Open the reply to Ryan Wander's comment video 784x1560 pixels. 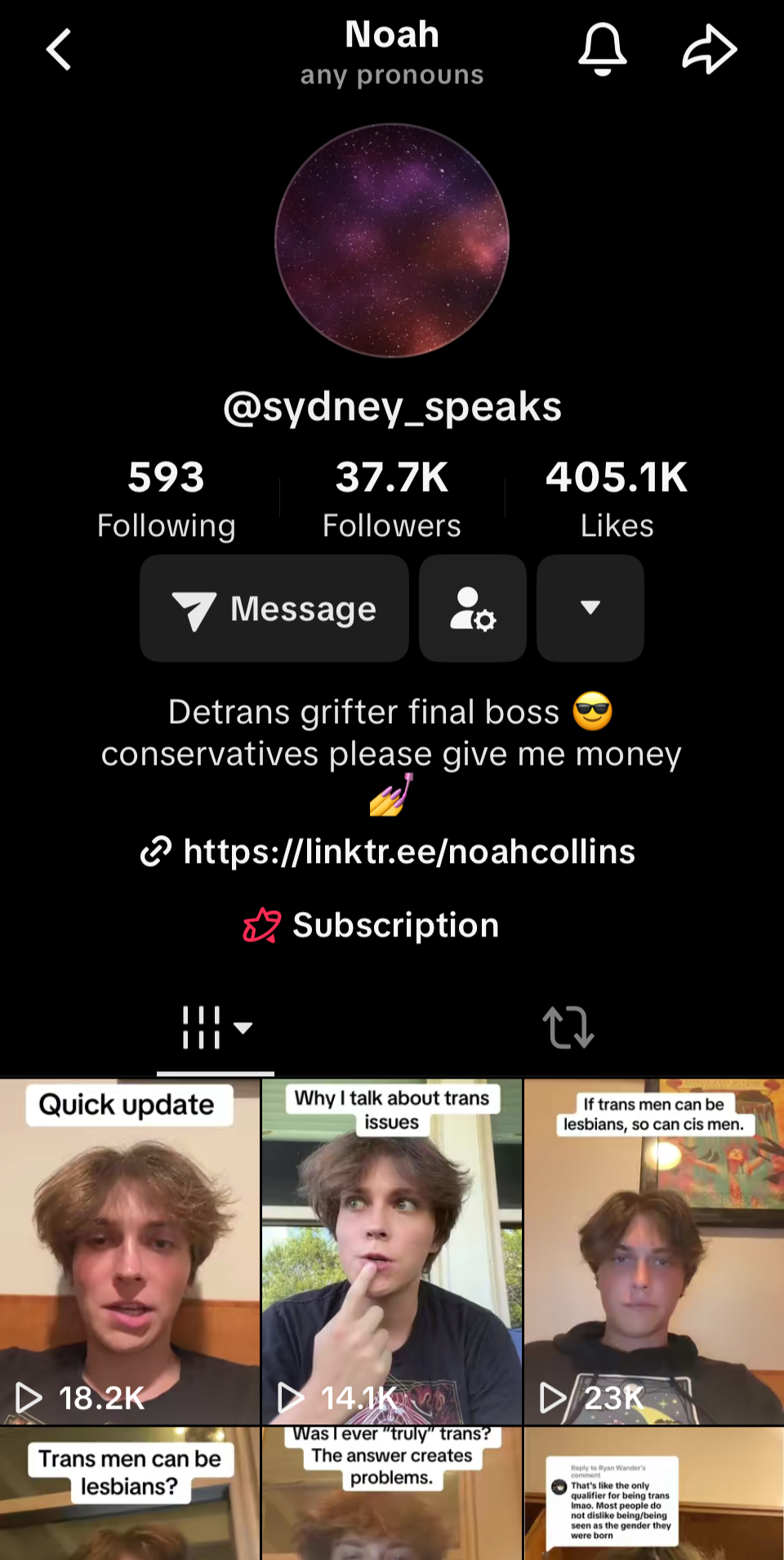pyautogui.click(x=654, y=1494)
